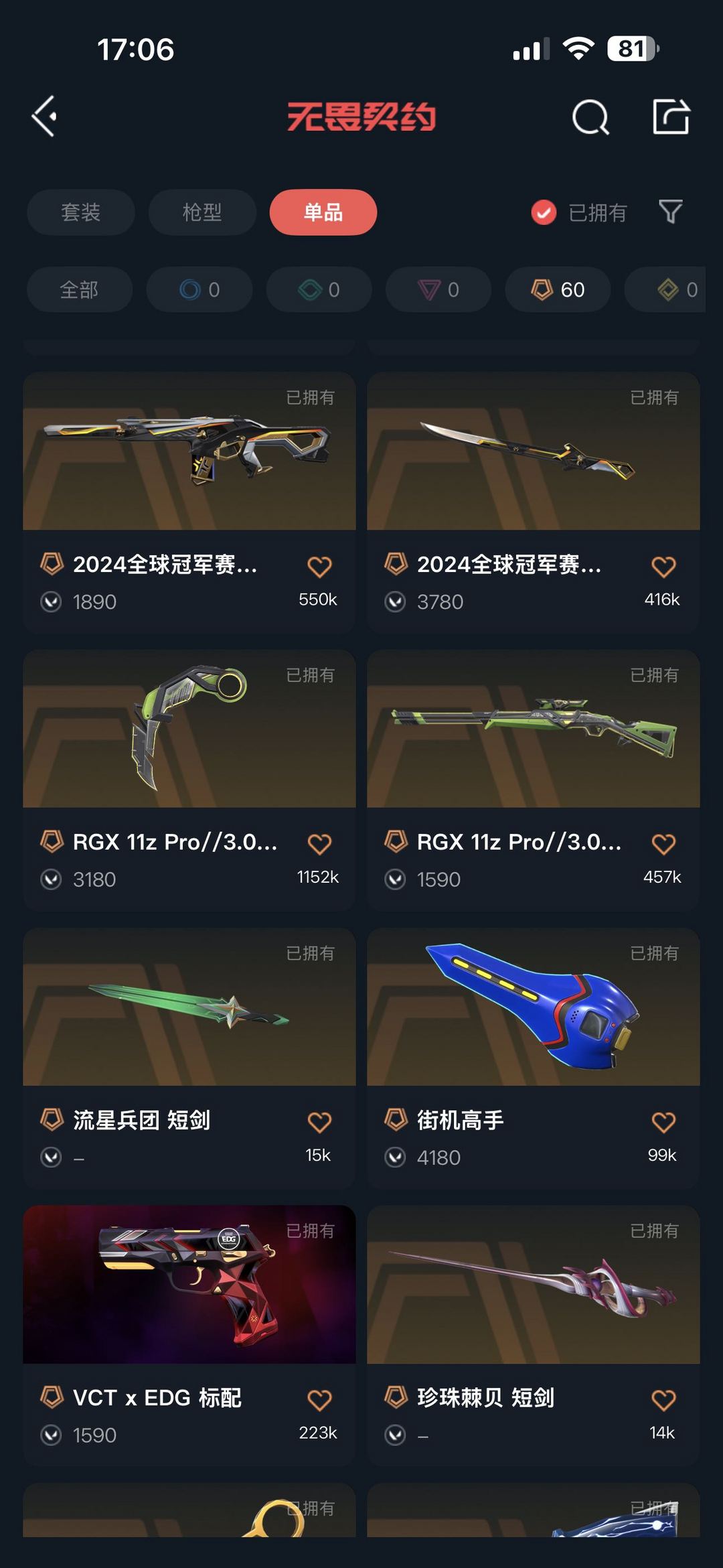
Task: Uncheck the 已拥有 filter checkbox
Action: tap(544, 212)
